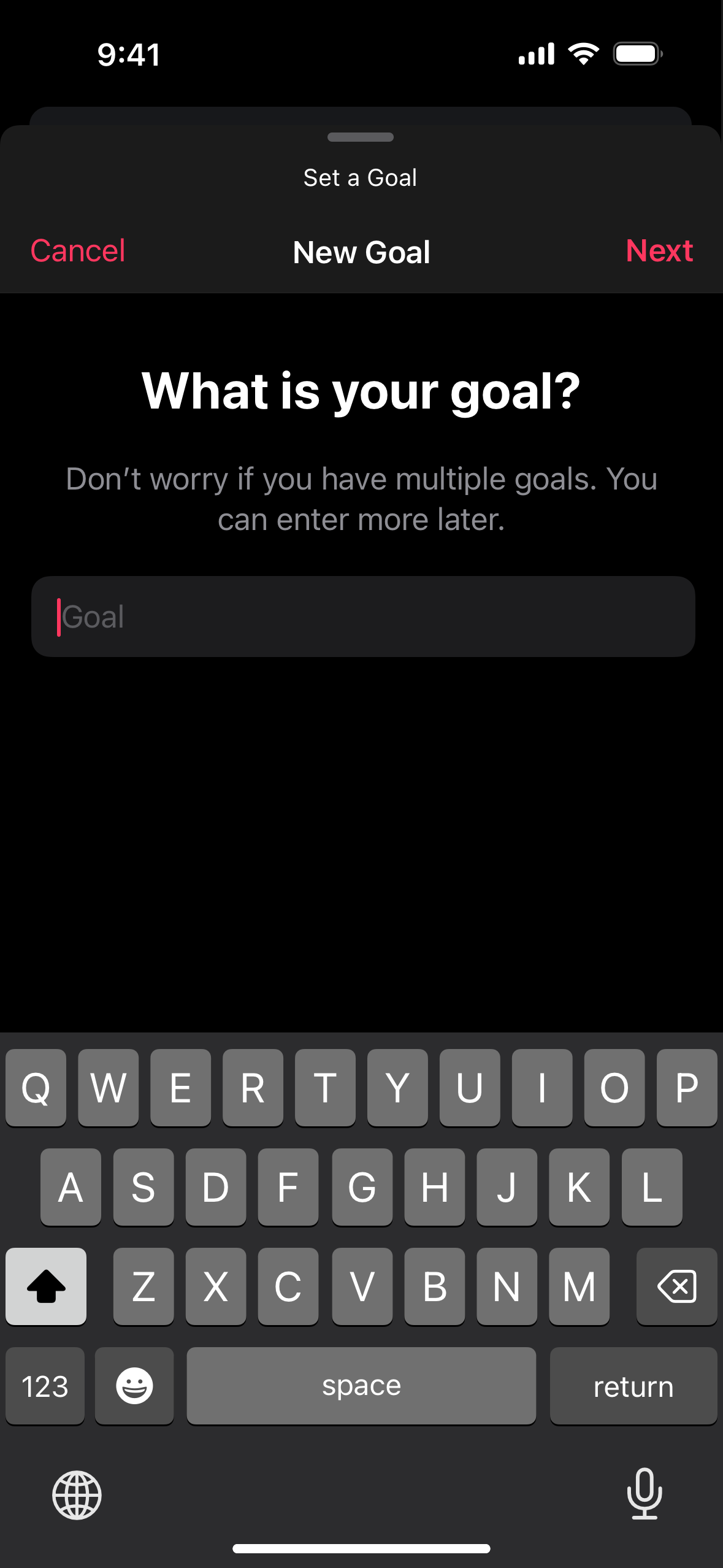The width and height of the screenshot is (723, 1568).
Task: Tap the shift key on the keyboard
Action: pos(46,1286)
